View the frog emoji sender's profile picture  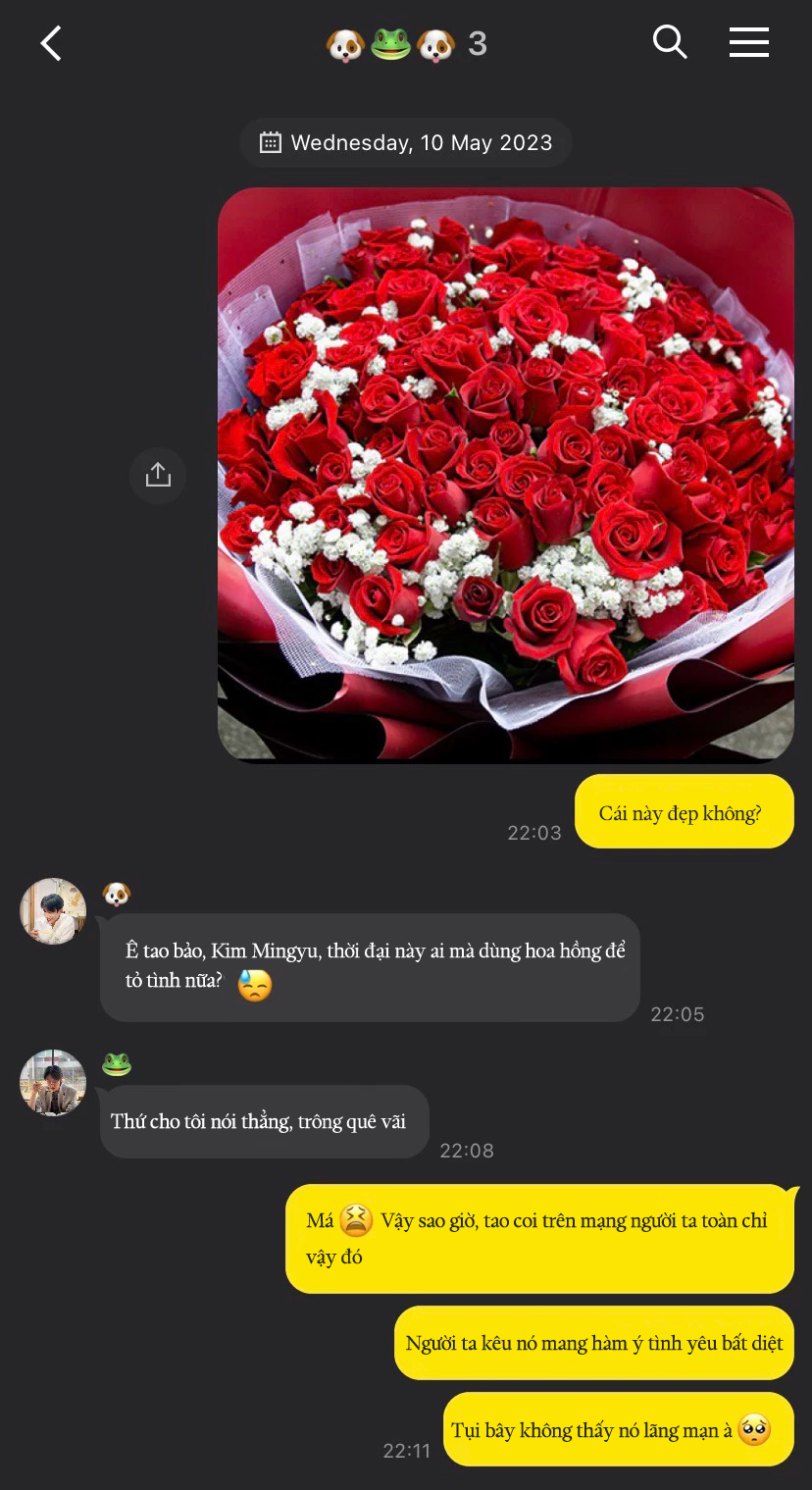click(x=53, y=1083)
